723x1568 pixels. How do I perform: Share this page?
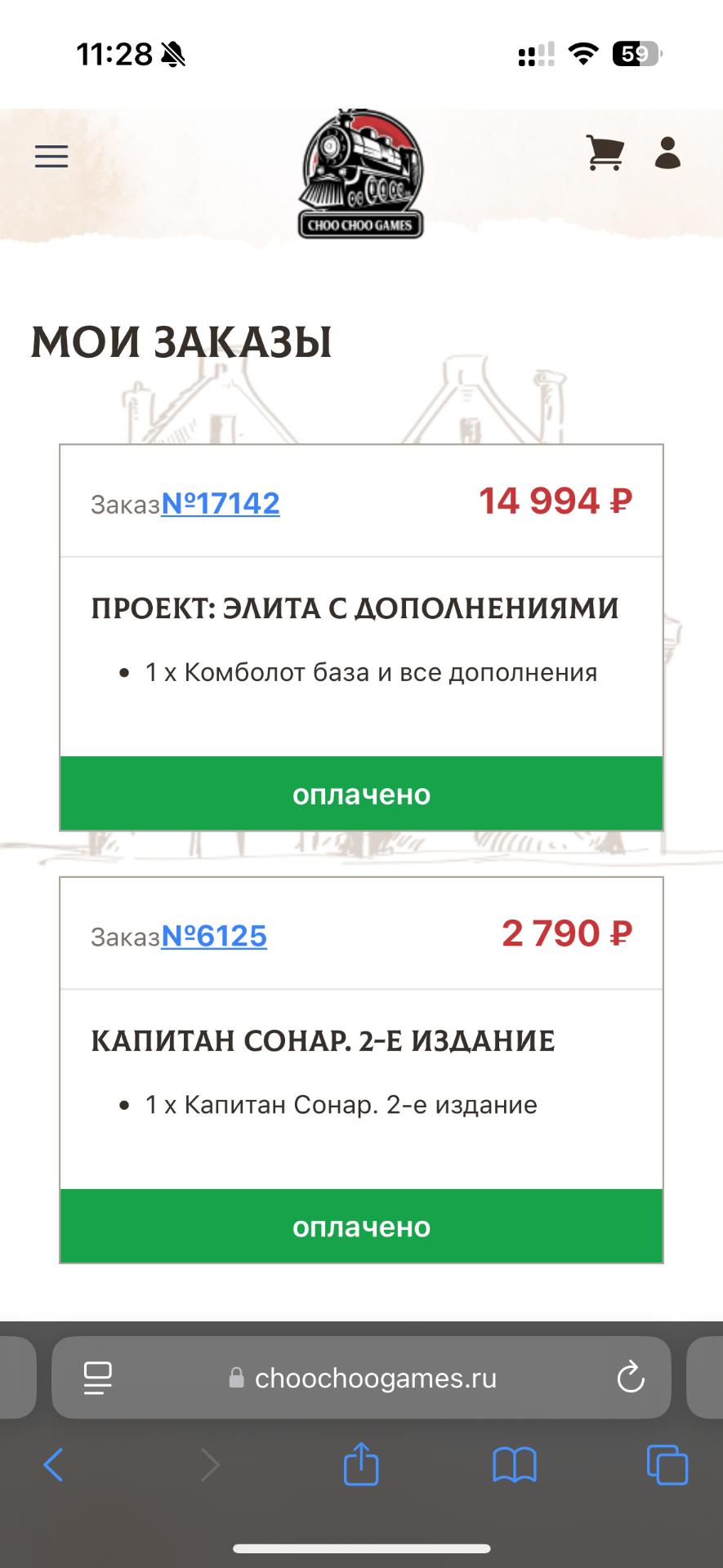pyautogui.click(x=361, y=1465)
